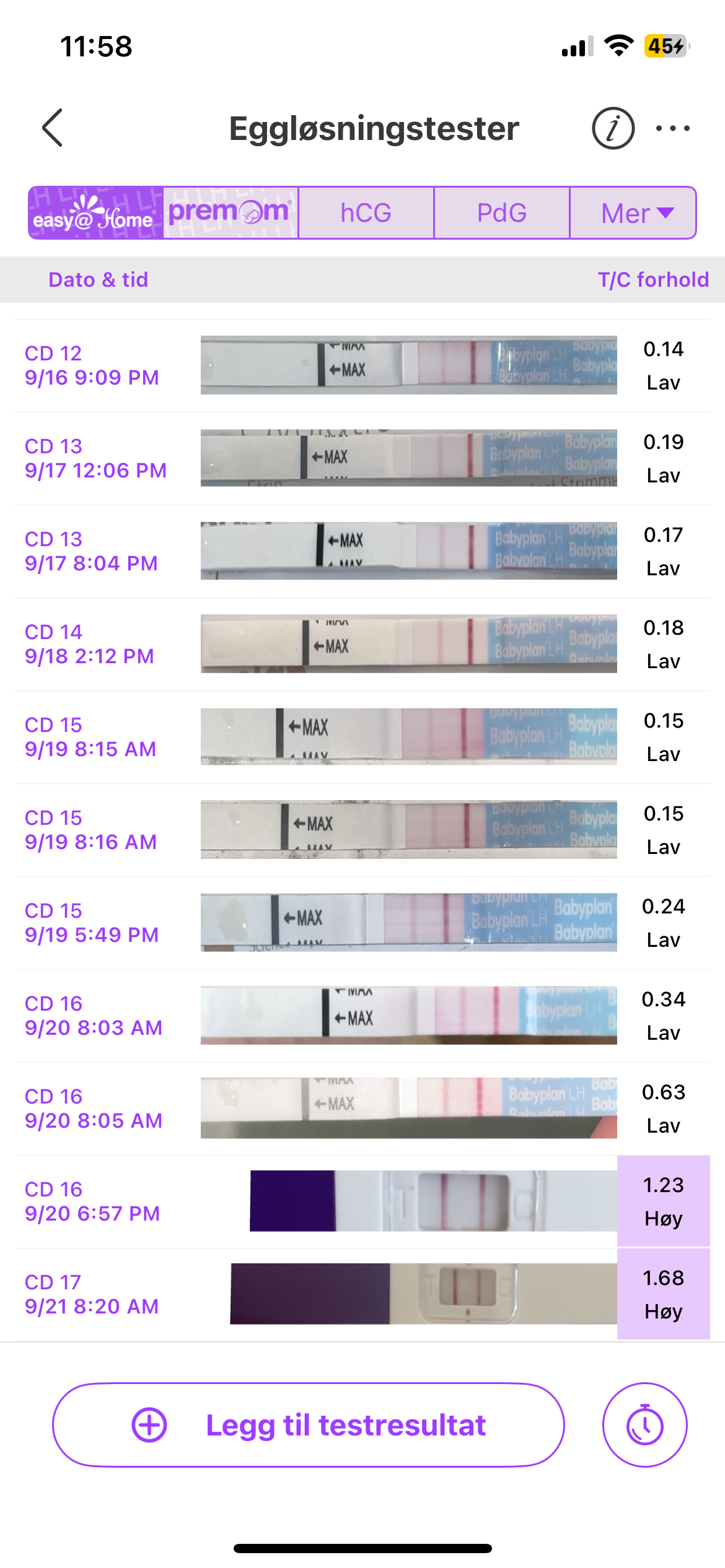Switch to the premom tab

231,213
